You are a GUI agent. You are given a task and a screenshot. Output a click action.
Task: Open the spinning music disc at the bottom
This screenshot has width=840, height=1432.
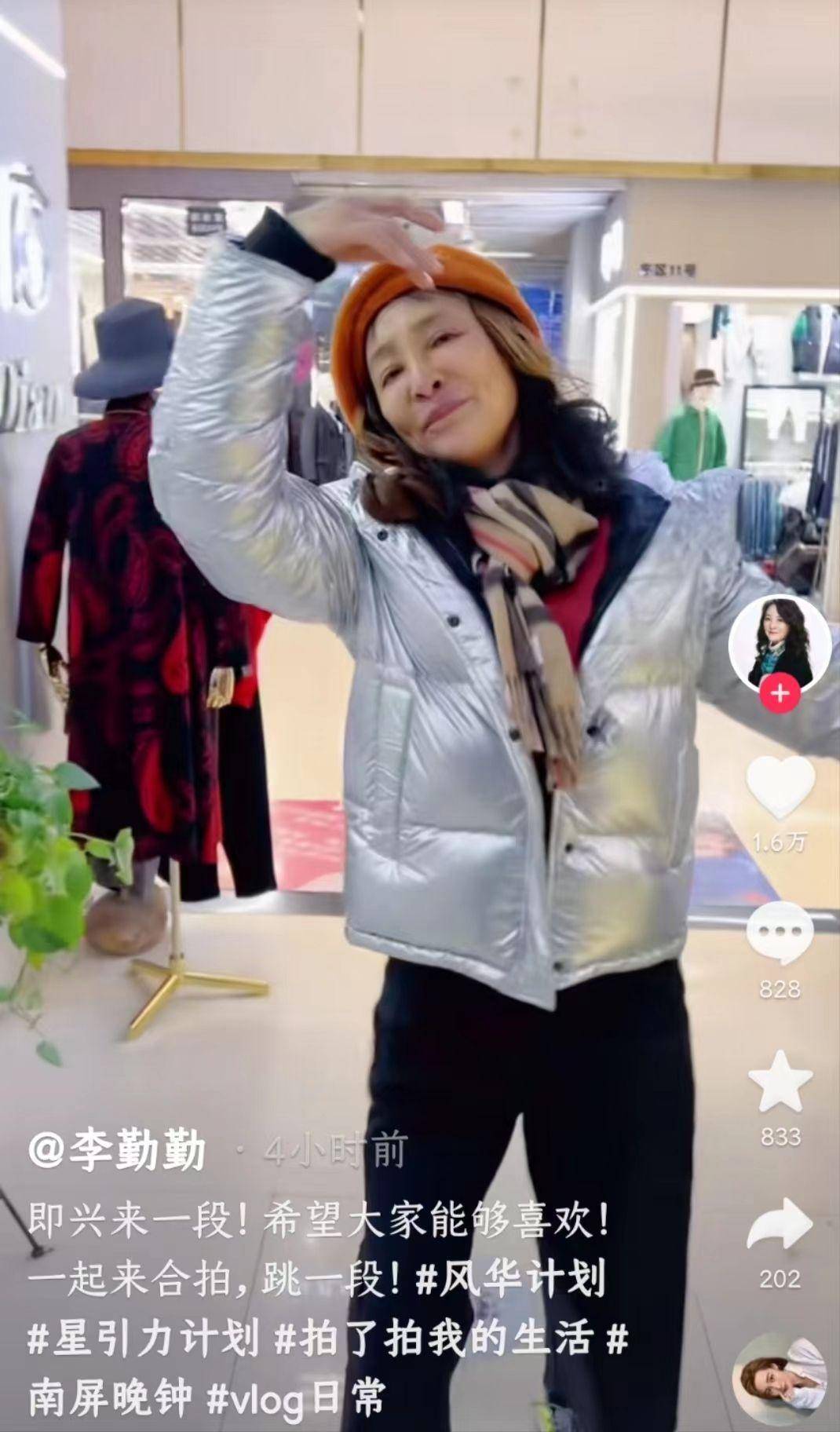click(780, 1369)
